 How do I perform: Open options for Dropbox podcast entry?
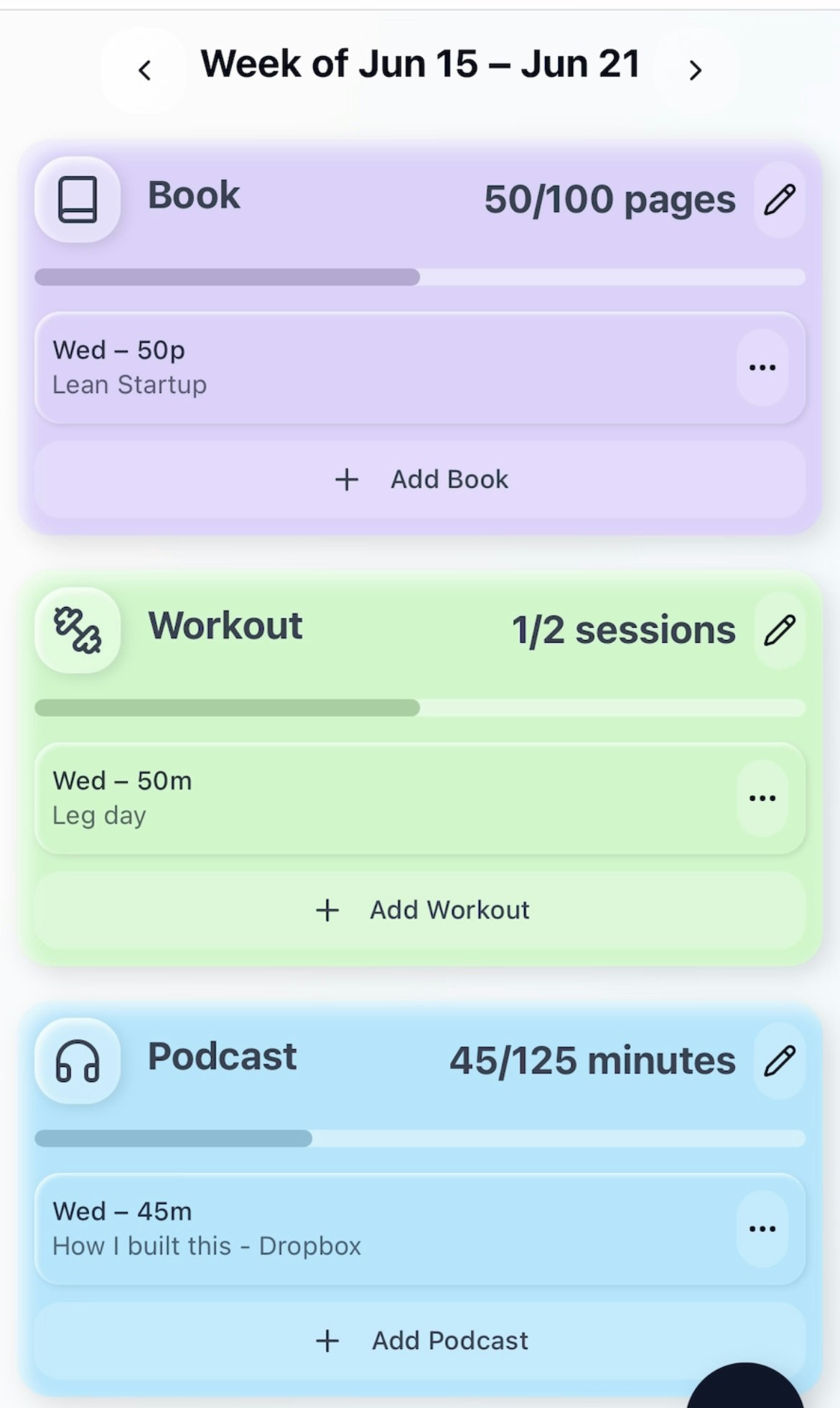[762, 1228]
